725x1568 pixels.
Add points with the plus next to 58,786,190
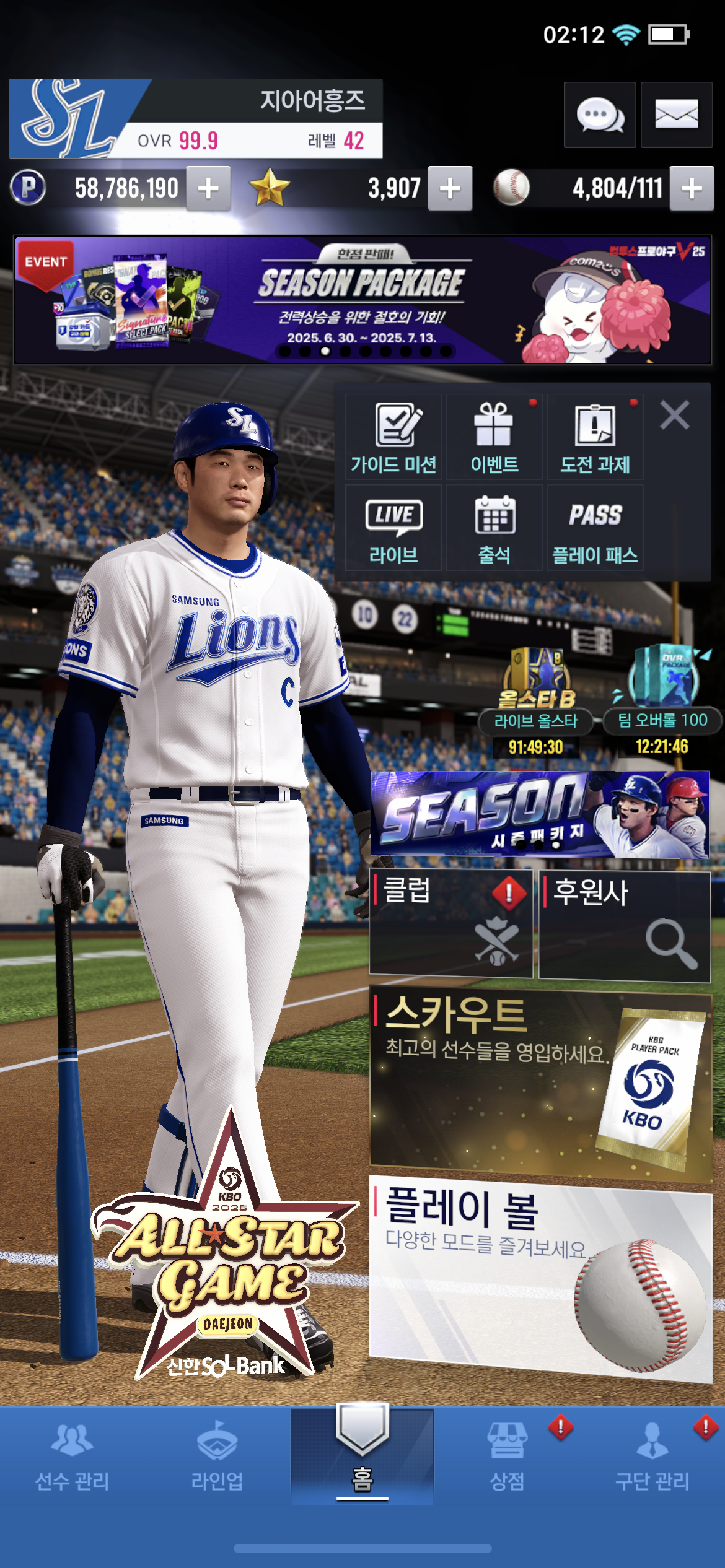click(209, 188)
